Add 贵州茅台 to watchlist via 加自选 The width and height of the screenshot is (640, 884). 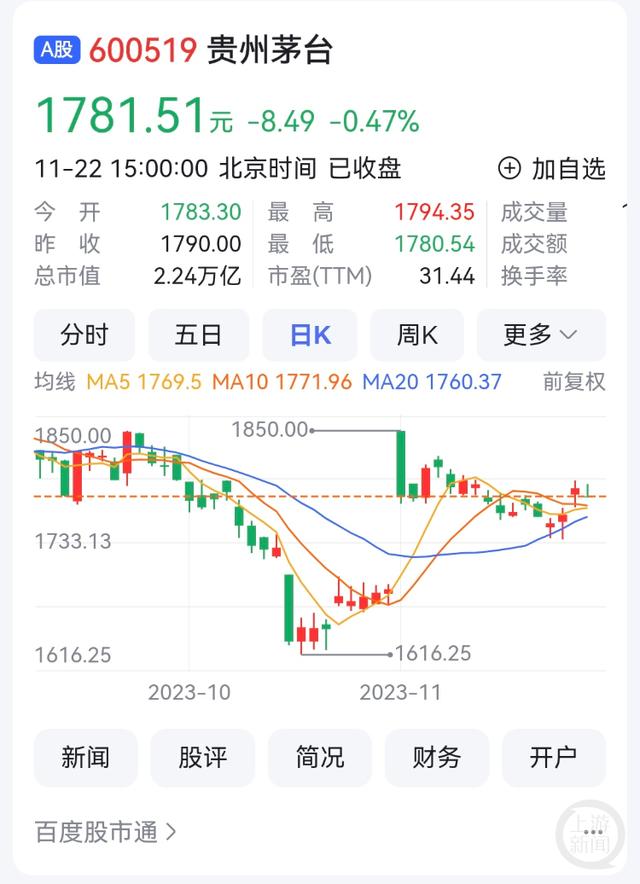pyautogui.click(x=552, y=169)
